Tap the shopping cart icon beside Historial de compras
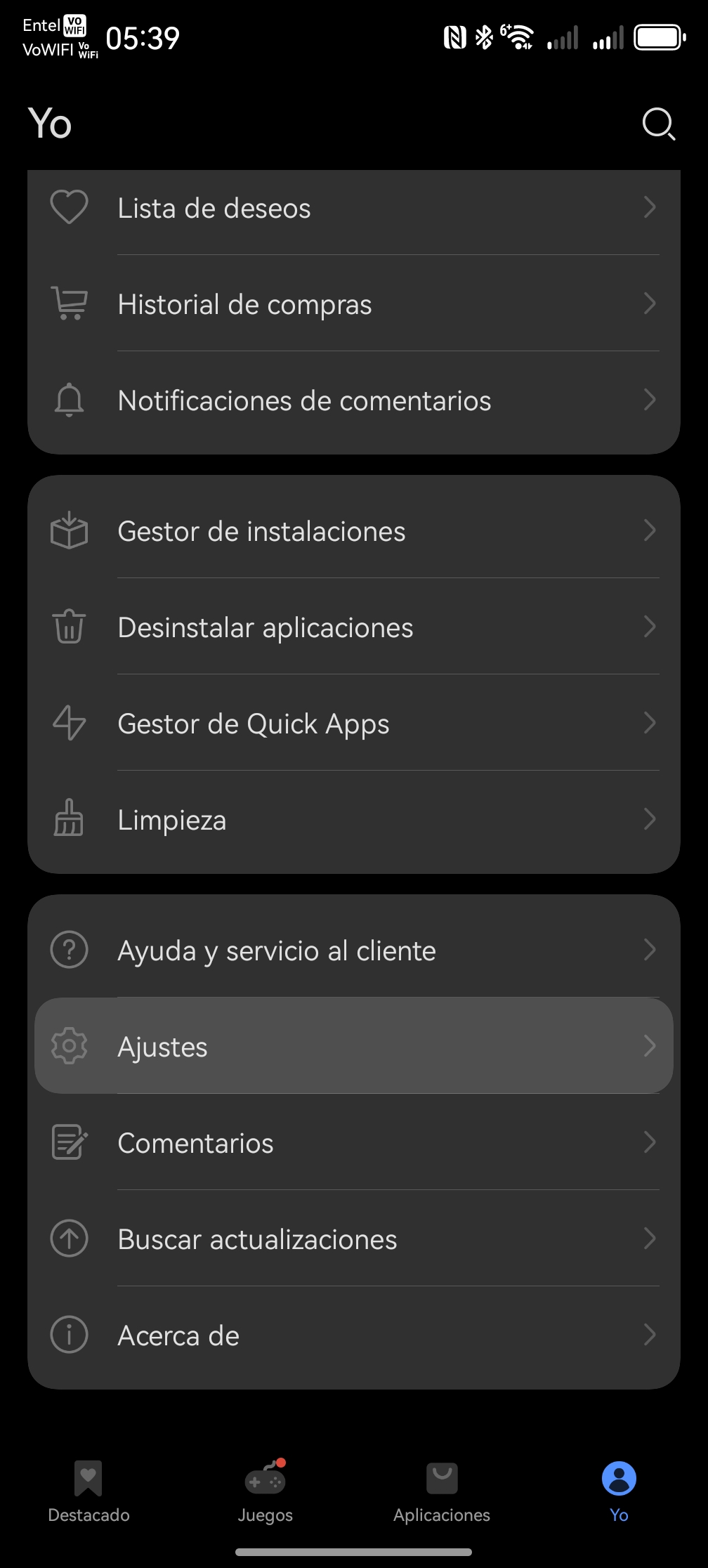This screenshot has height=1568, width=708. [69, 303]
